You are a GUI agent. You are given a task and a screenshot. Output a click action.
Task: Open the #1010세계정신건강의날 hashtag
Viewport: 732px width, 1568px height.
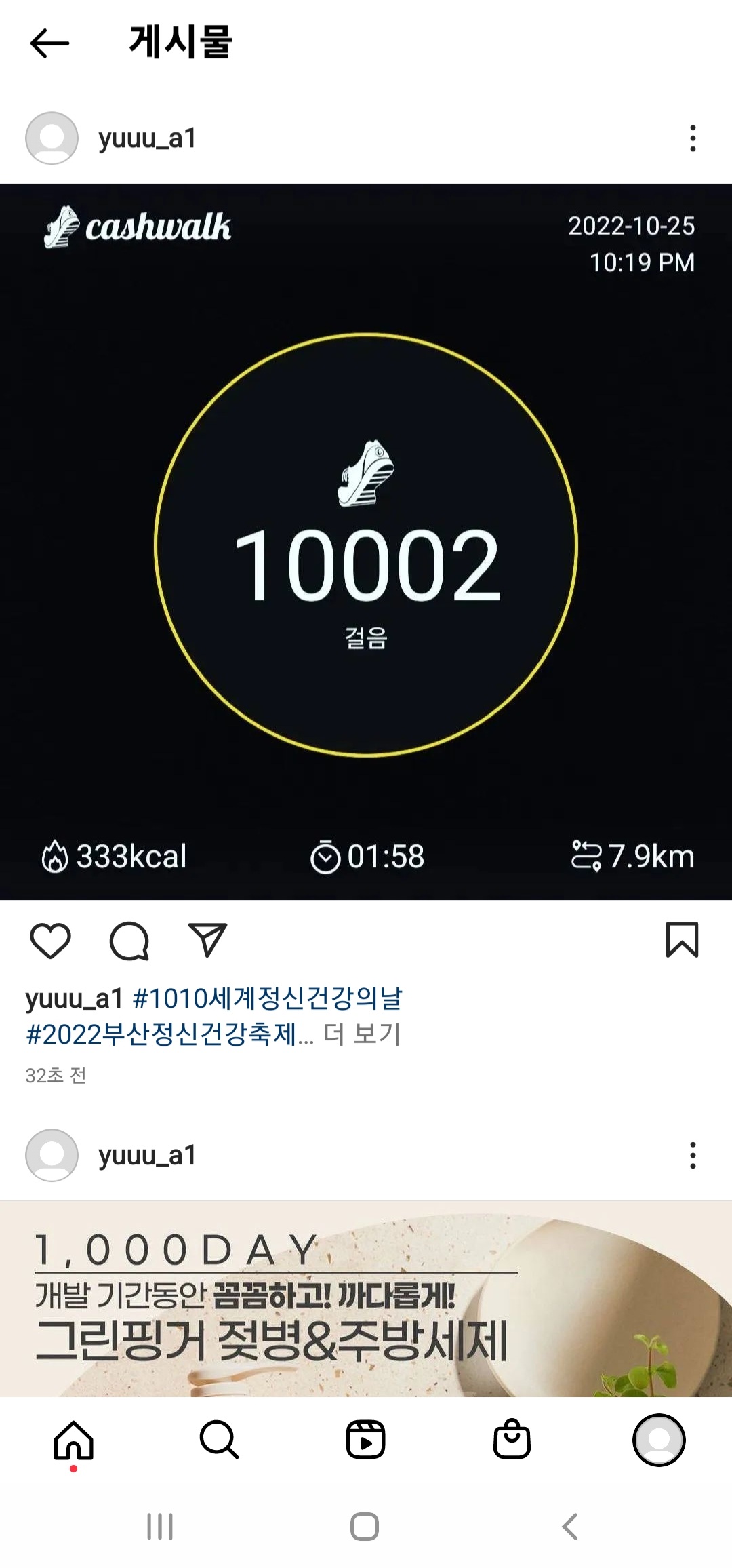click(x=268, y=998)
